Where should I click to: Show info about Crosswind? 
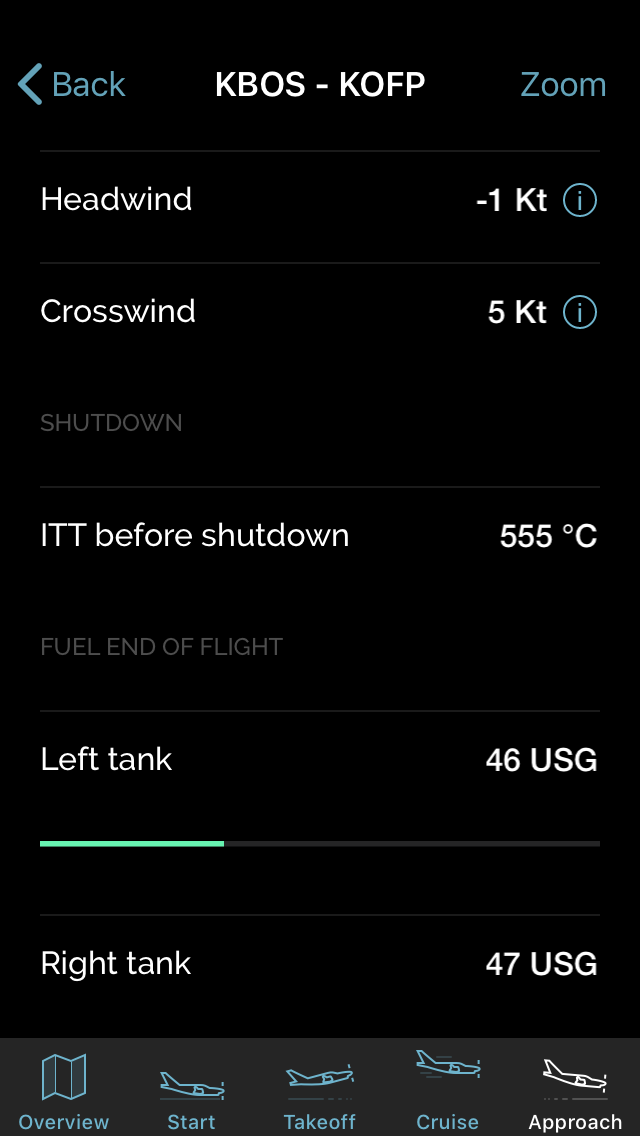[x=580, y=312]
